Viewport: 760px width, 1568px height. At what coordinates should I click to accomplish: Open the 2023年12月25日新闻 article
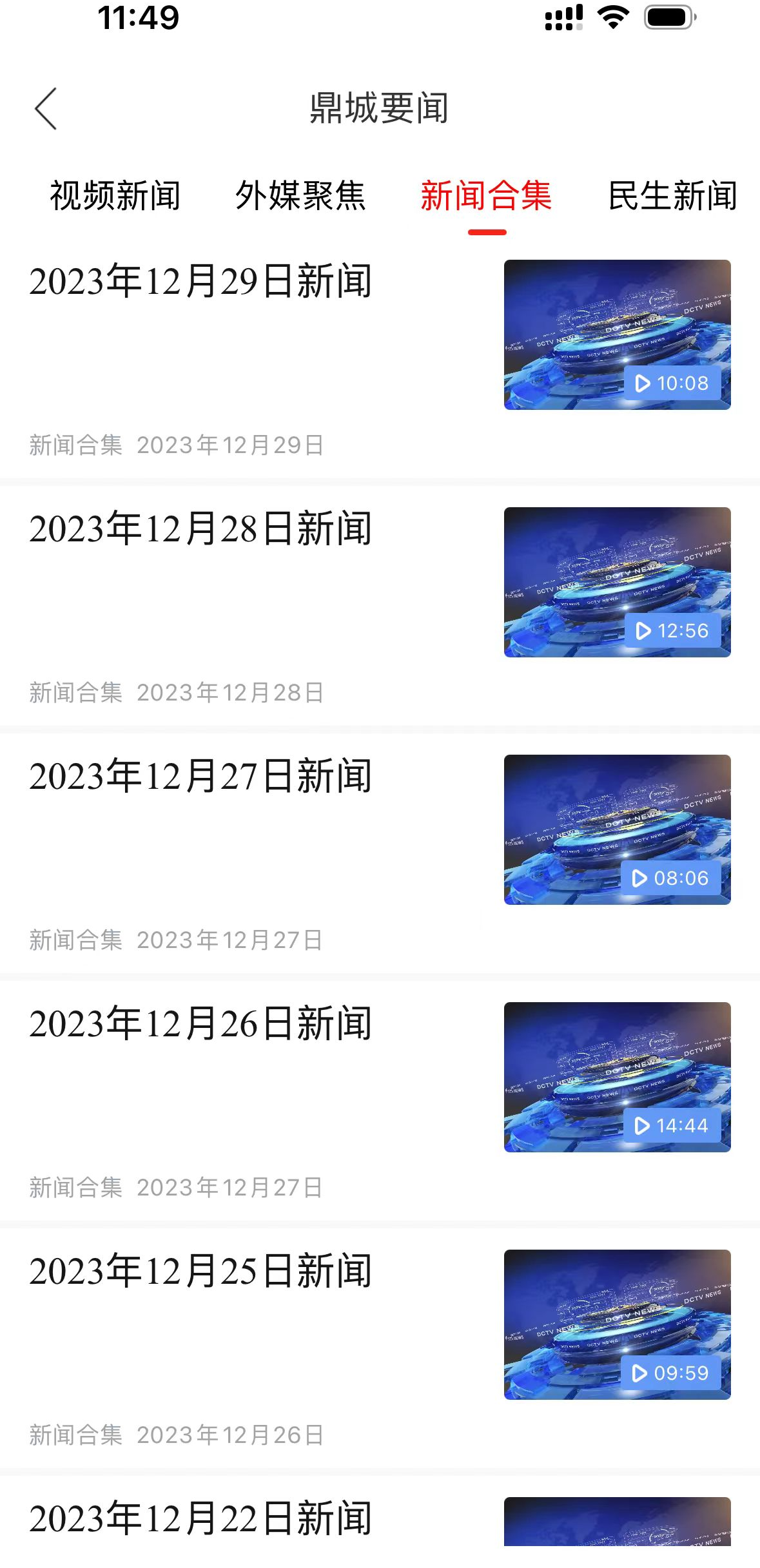pos(200,1272)
